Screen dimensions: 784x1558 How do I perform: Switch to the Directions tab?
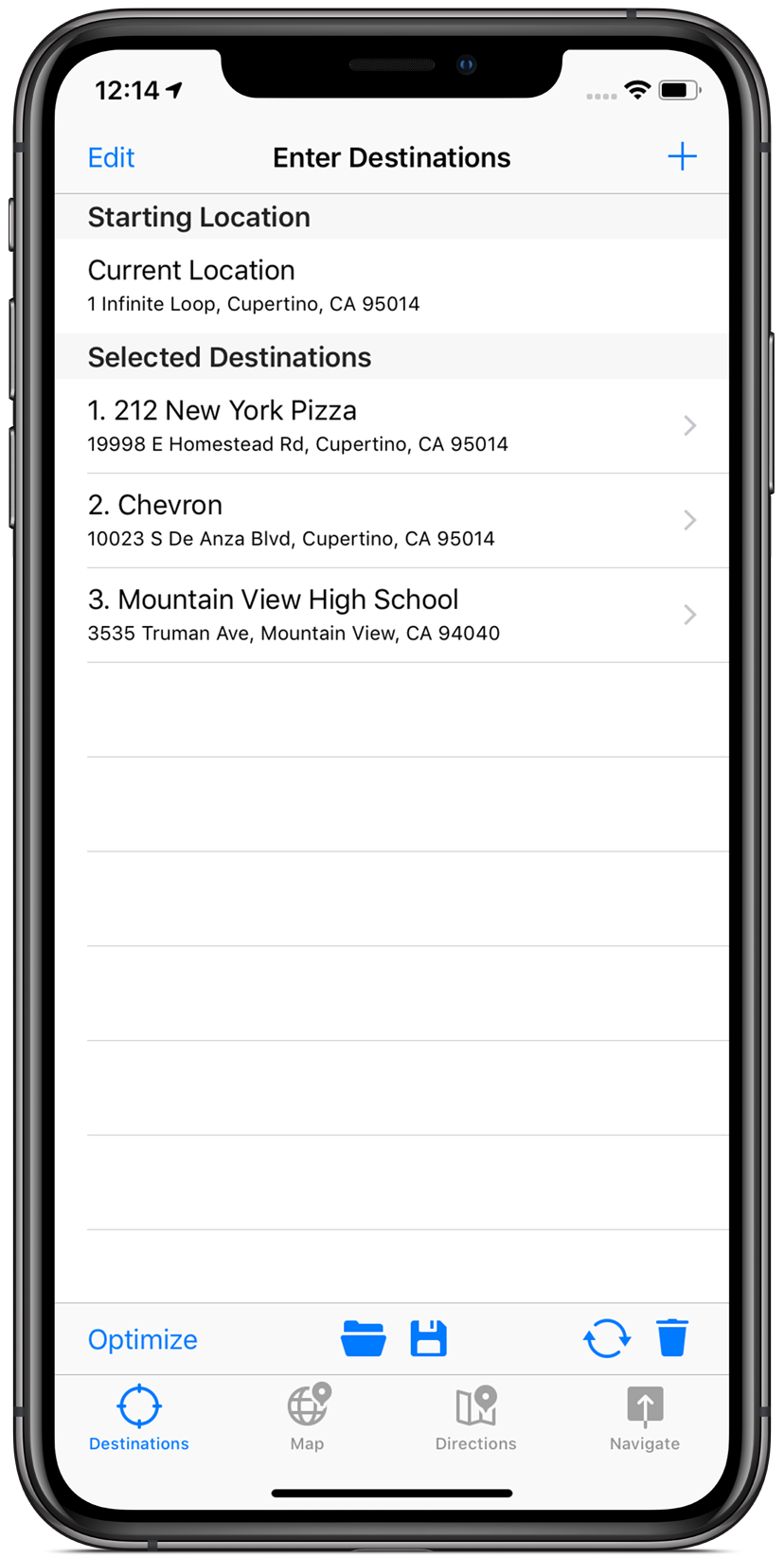pyautogui.click(x=475, y=1418)
